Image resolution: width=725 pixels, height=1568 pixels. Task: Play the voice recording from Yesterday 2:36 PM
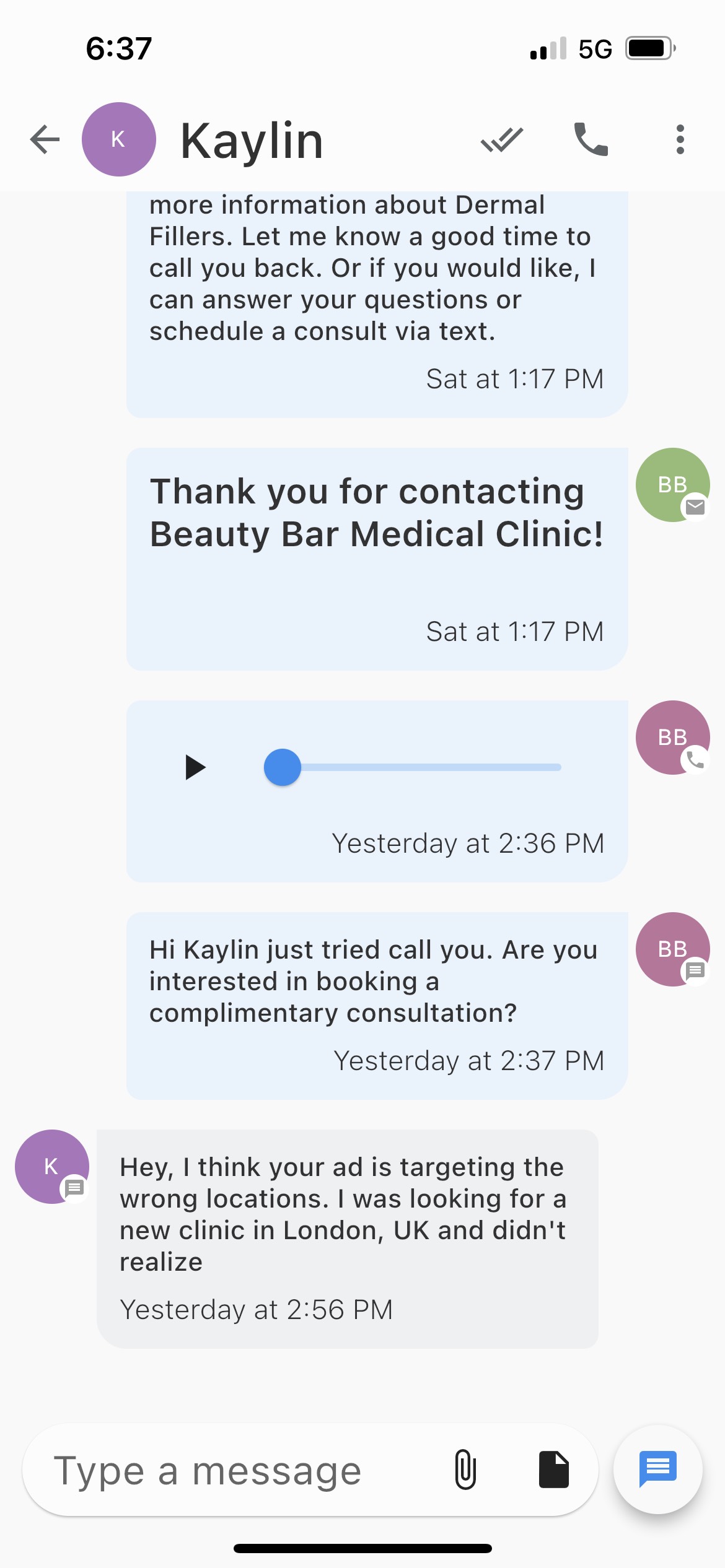tap(195, 767)
